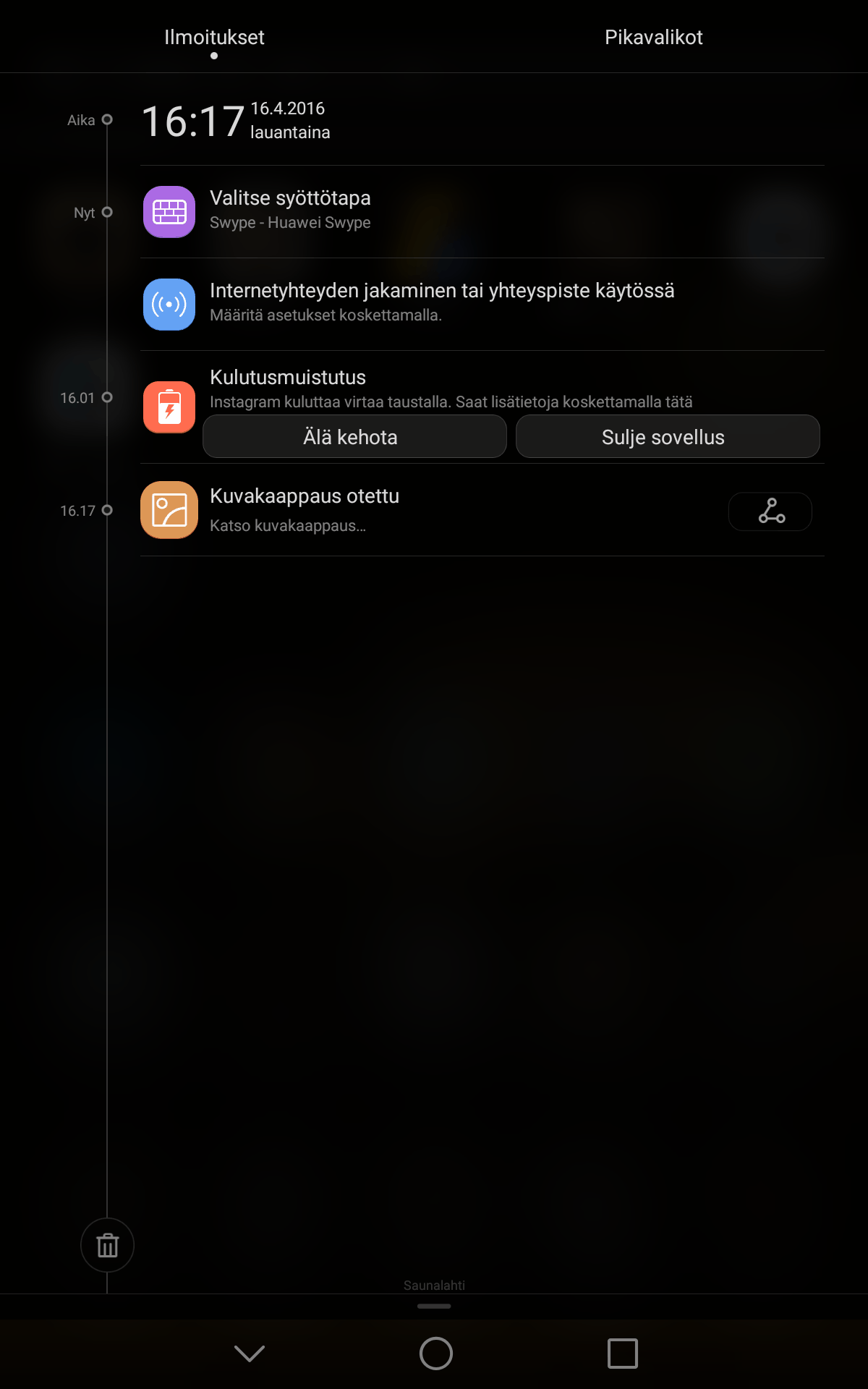Open the recent apps view
The height and width of the screenshot is (1389, 868).
pos(622,1353)
